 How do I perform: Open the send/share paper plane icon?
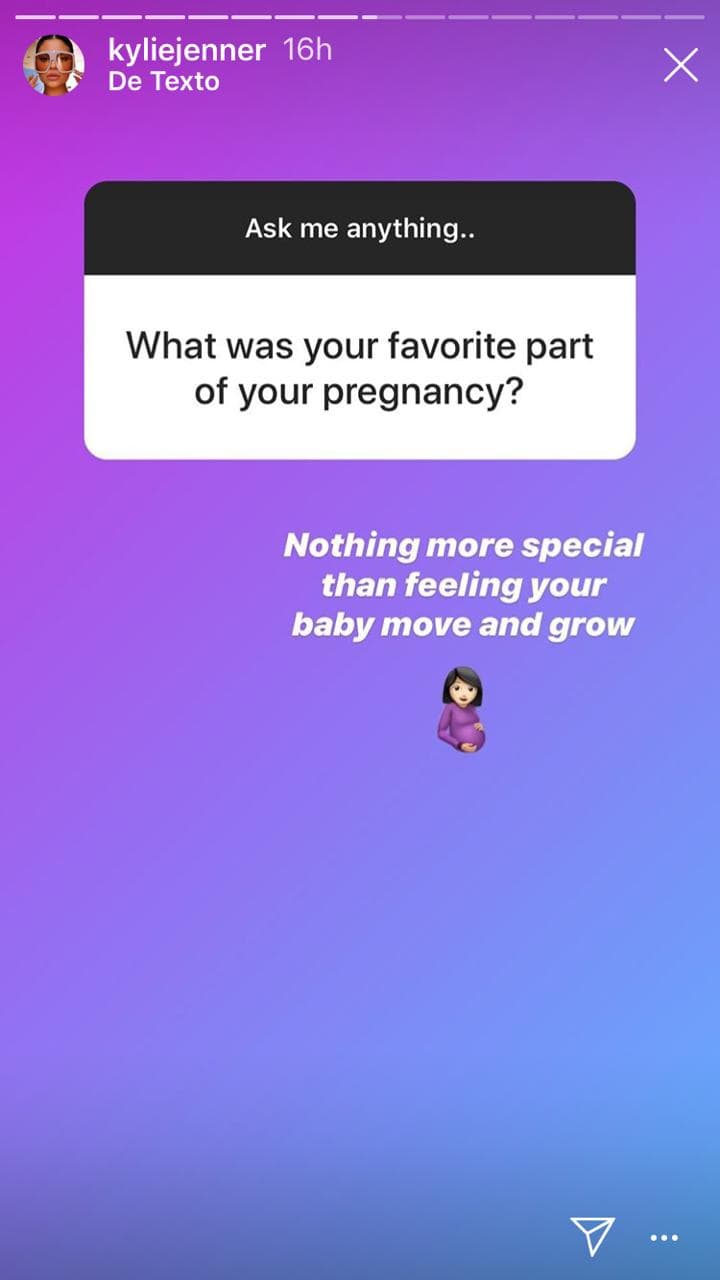coord(592,1235)
